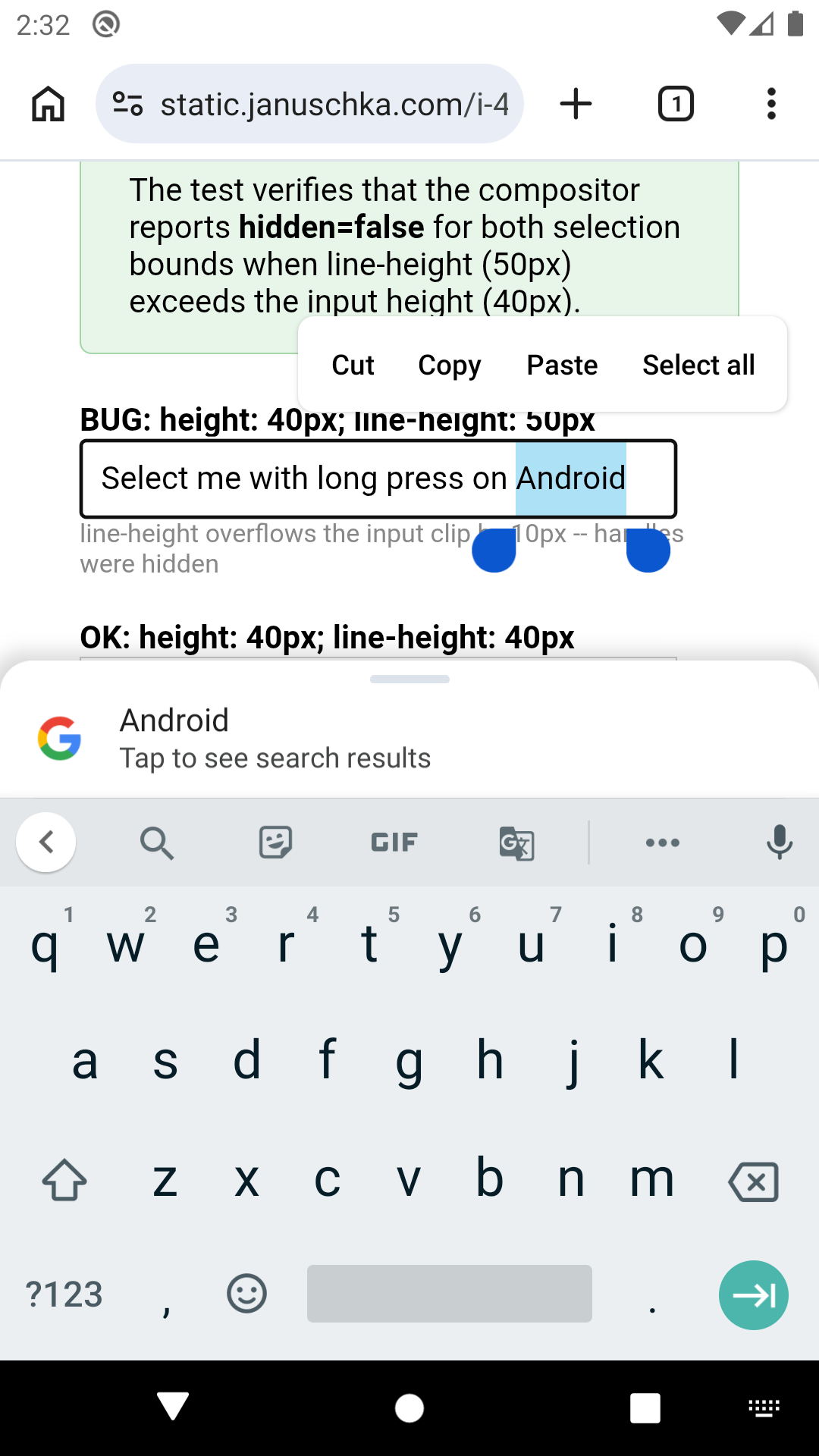Open a new tab with the plus icon
The image size is (819, 1456).
tap(576, 104)
